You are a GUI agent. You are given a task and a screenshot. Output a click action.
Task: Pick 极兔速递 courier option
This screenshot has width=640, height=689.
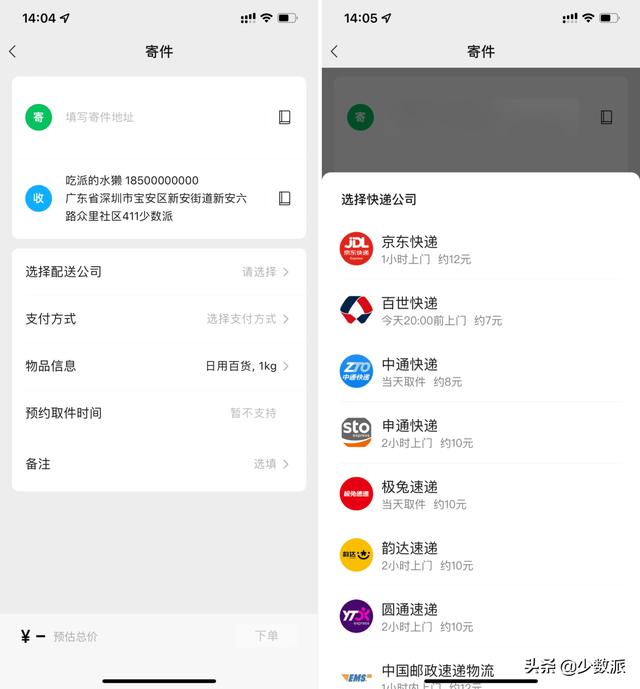pos(480,494)
